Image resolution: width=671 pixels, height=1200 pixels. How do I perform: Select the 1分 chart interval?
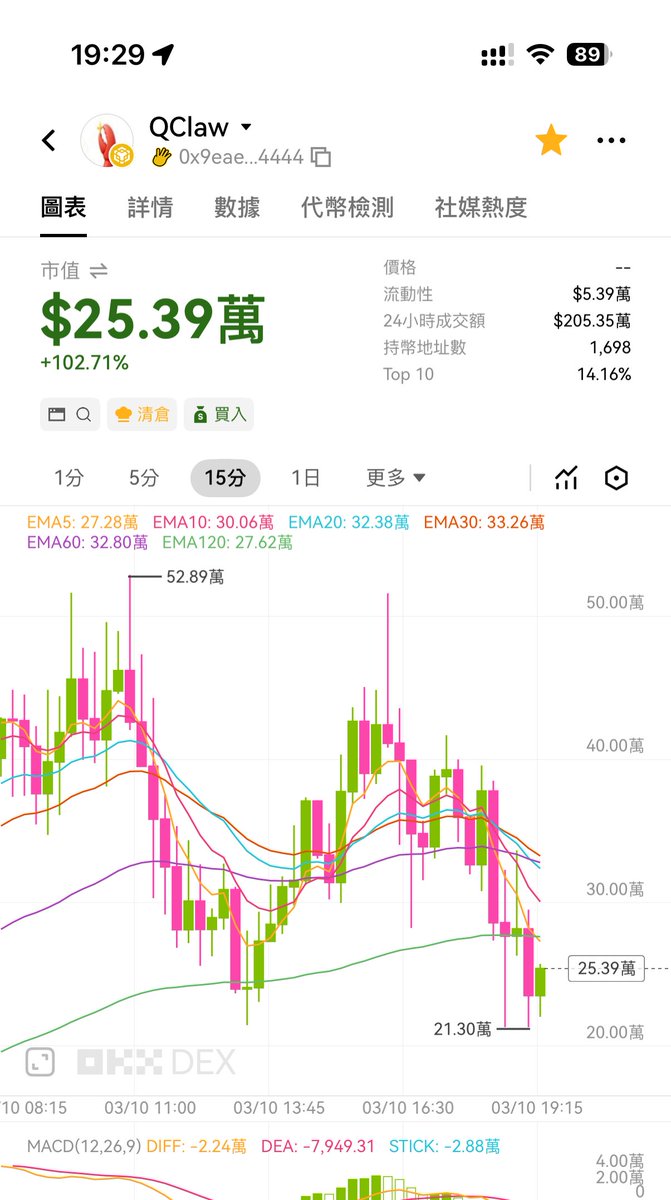(x=68, y=478)
